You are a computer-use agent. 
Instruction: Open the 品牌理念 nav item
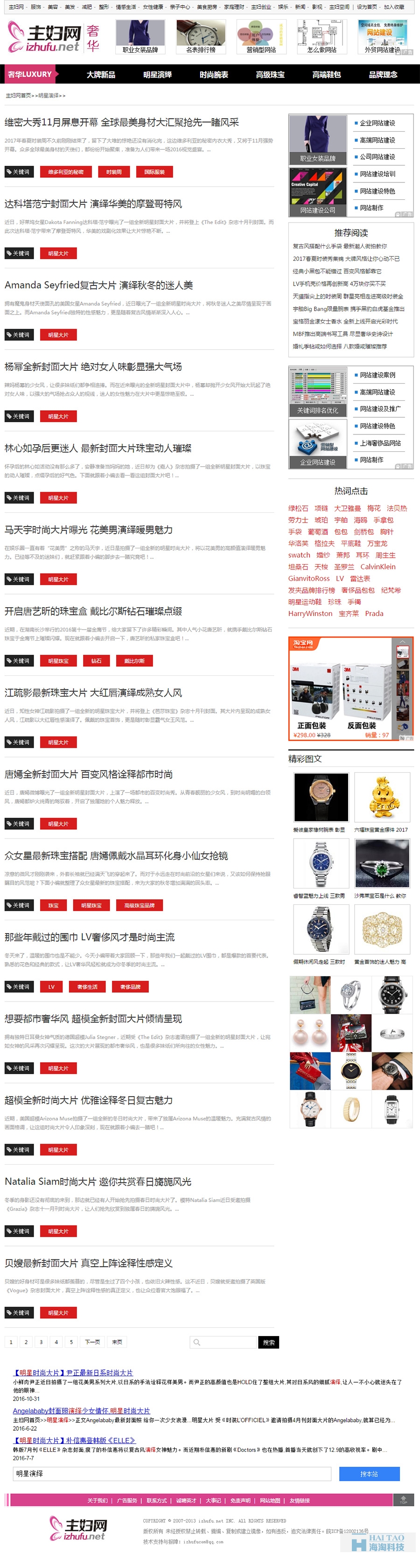383,74
